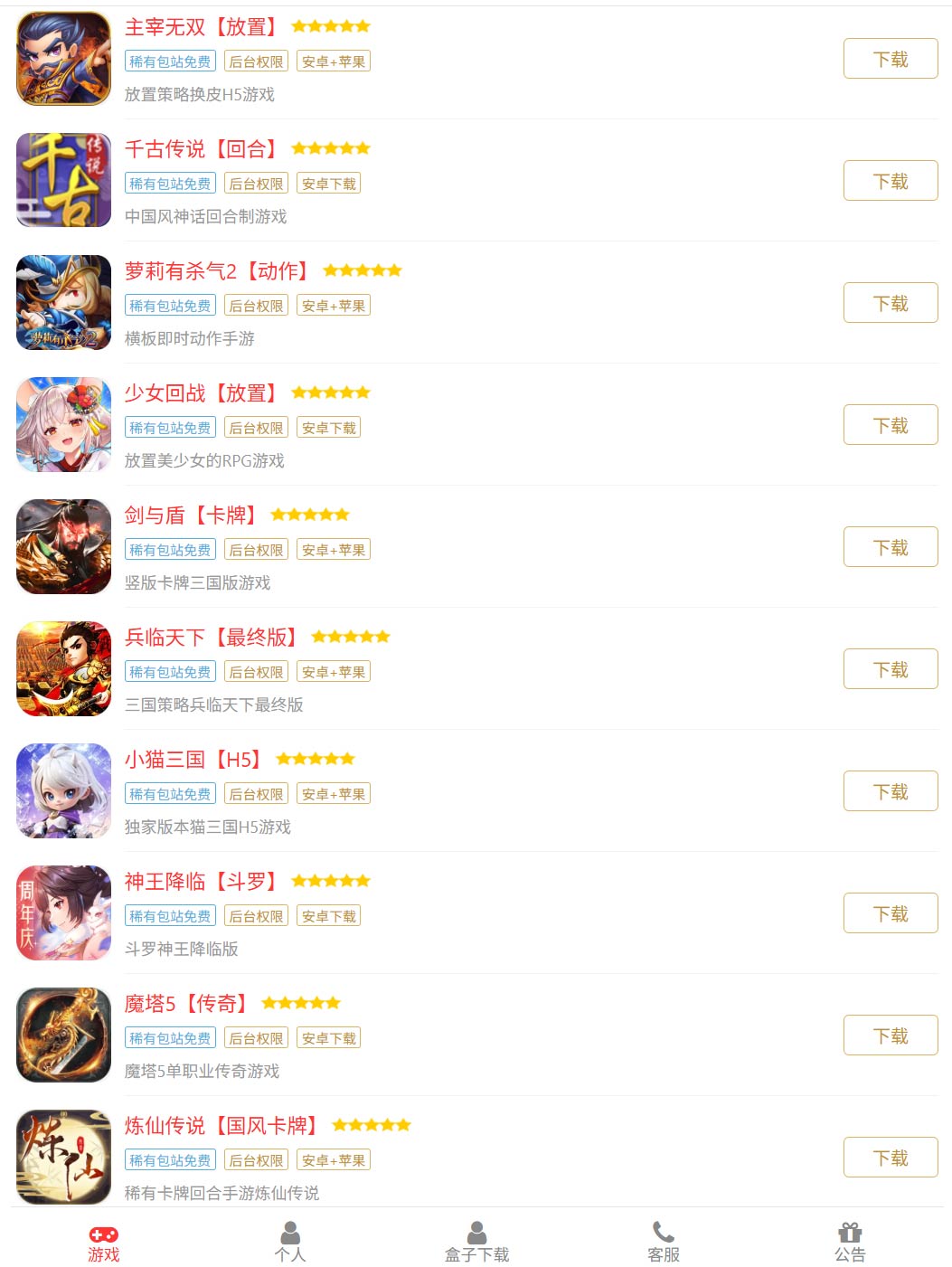Open the 剑与盾 game icon
952x1267 pixels.
63,546
